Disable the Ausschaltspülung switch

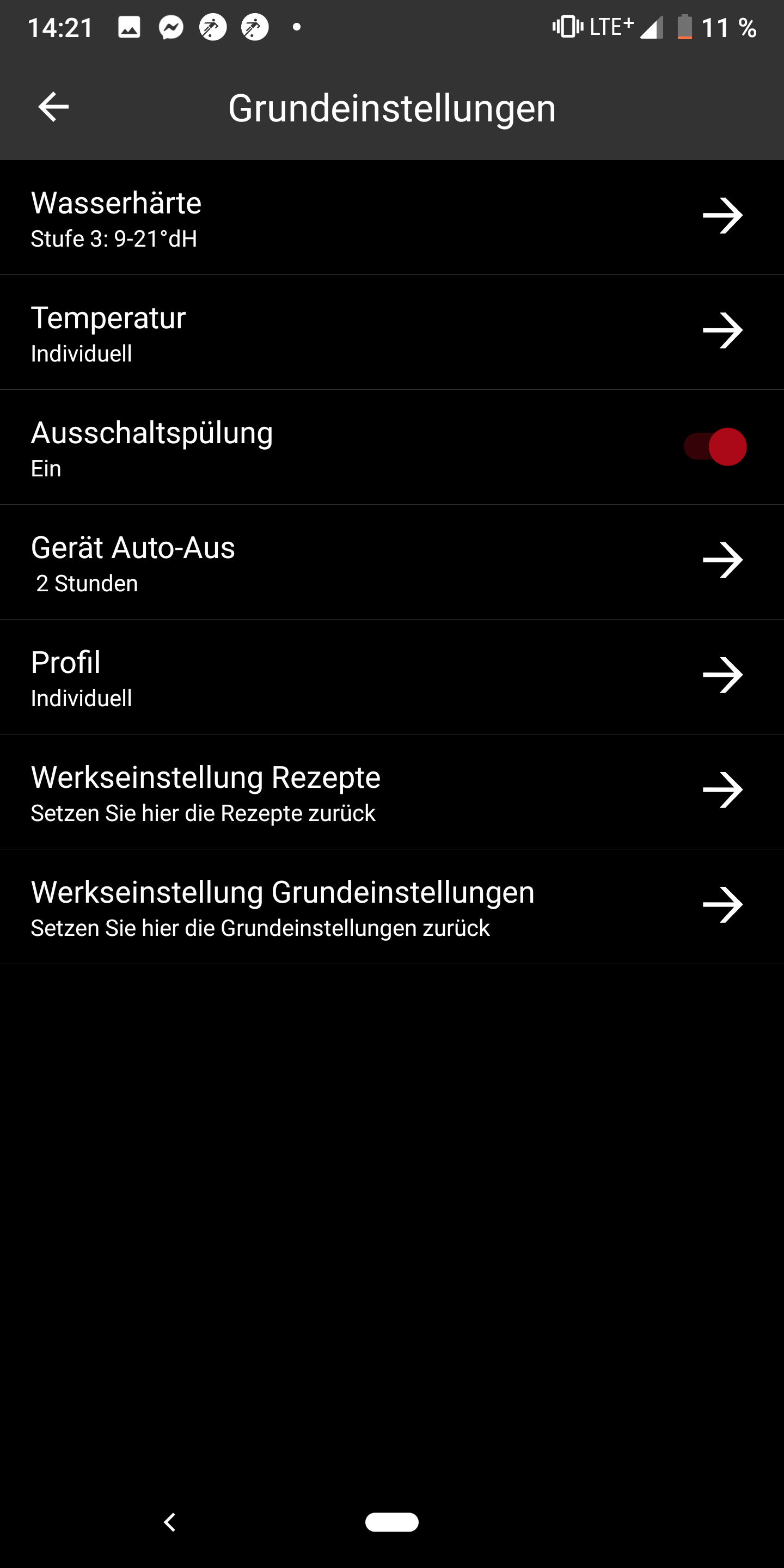[x=716, y=447]
